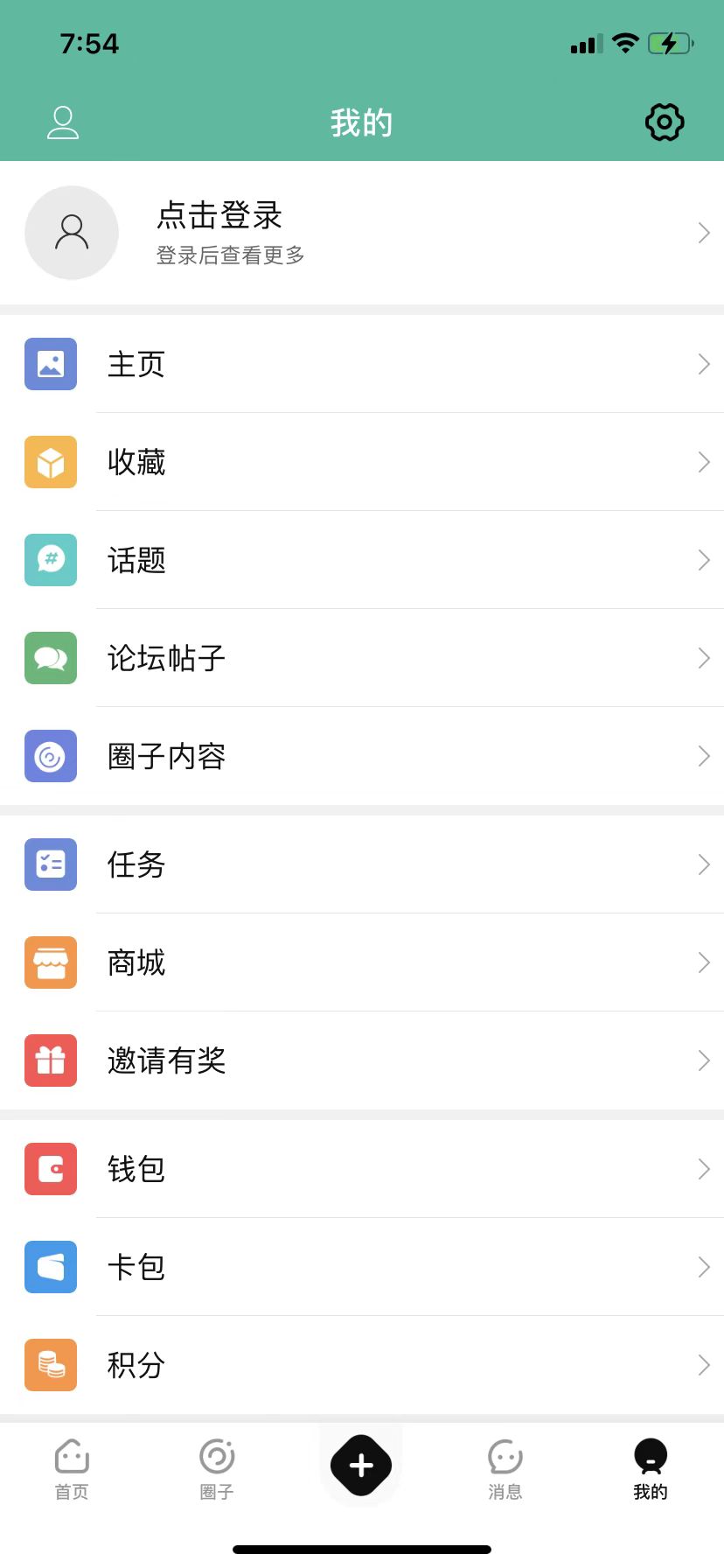Expand the 积分 row chevron
This screenshot has height=1568, width=724.
704,1364
